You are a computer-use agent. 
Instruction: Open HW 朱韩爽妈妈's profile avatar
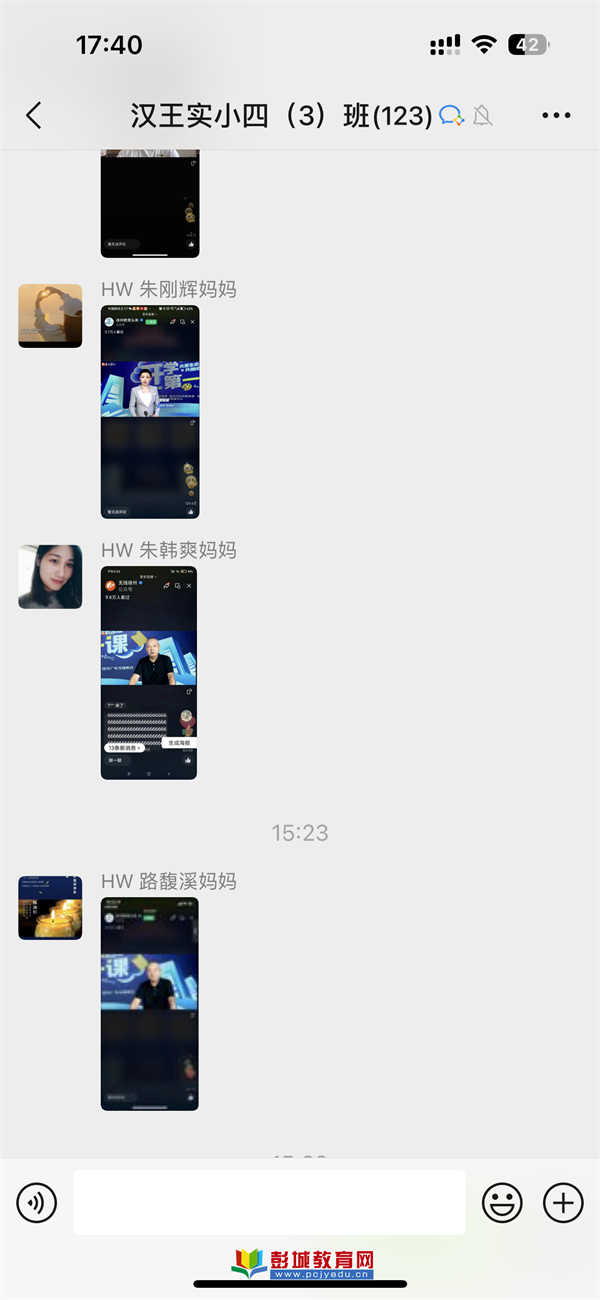pyautogui.click(x=50, y=577)
